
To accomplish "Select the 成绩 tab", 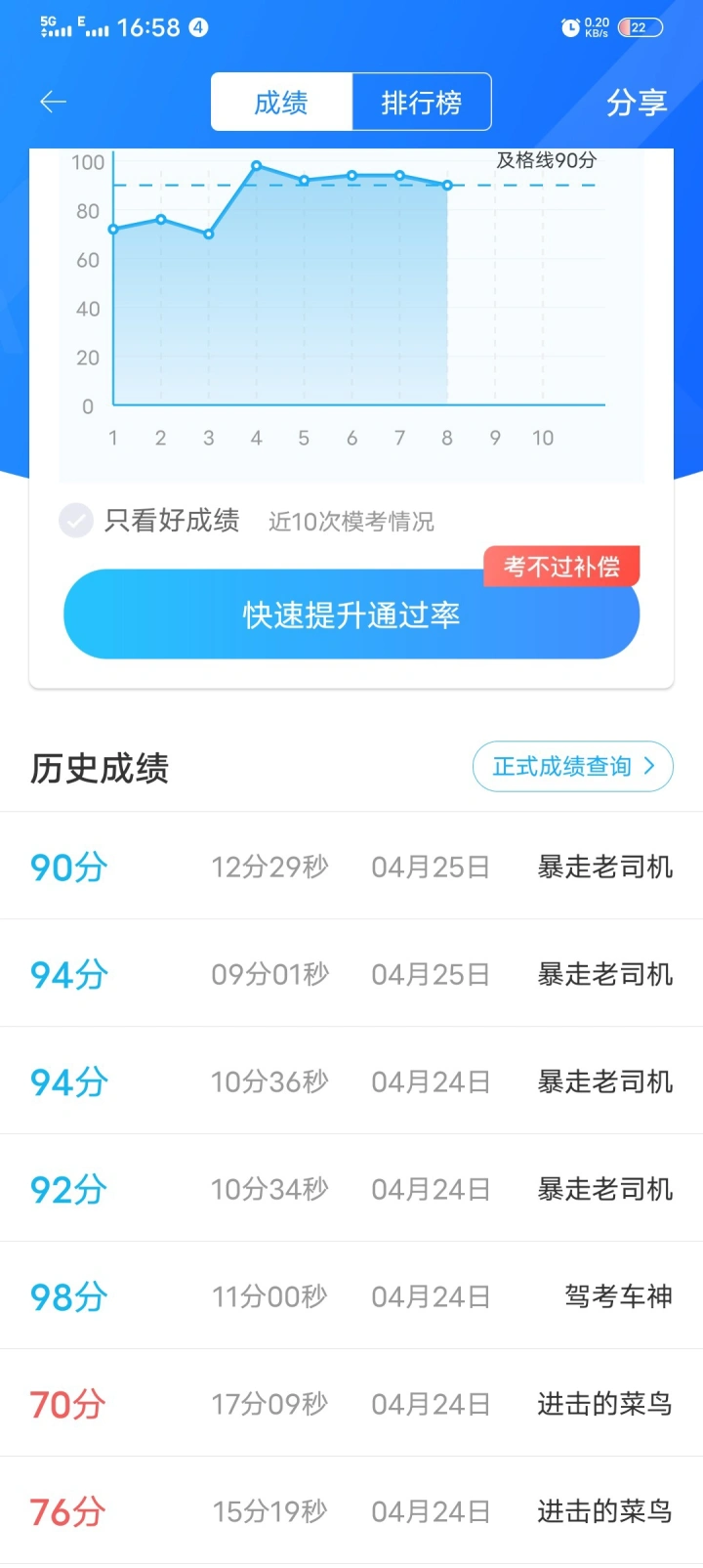I will pos(281,102).
